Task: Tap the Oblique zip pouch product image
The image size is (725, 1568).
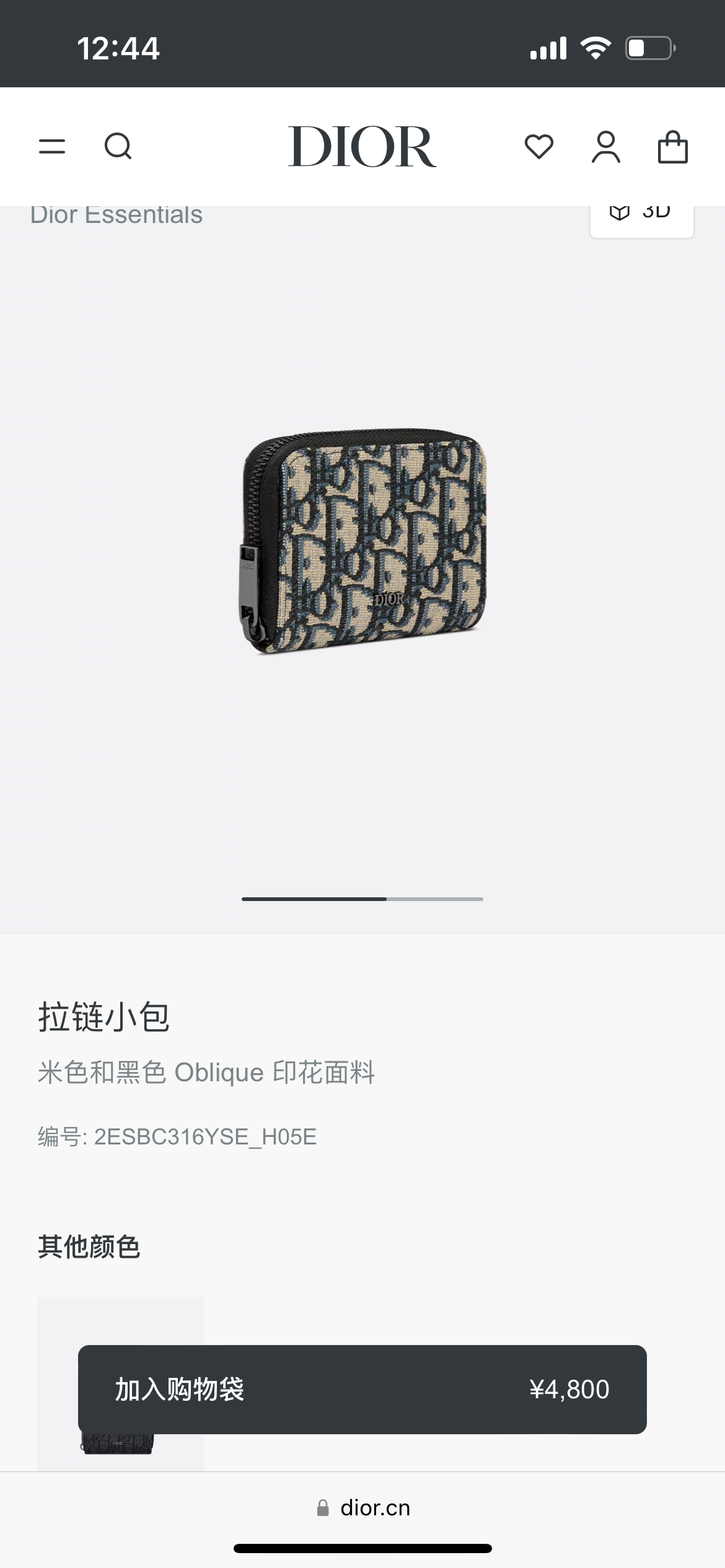Action: coord(363,540)
